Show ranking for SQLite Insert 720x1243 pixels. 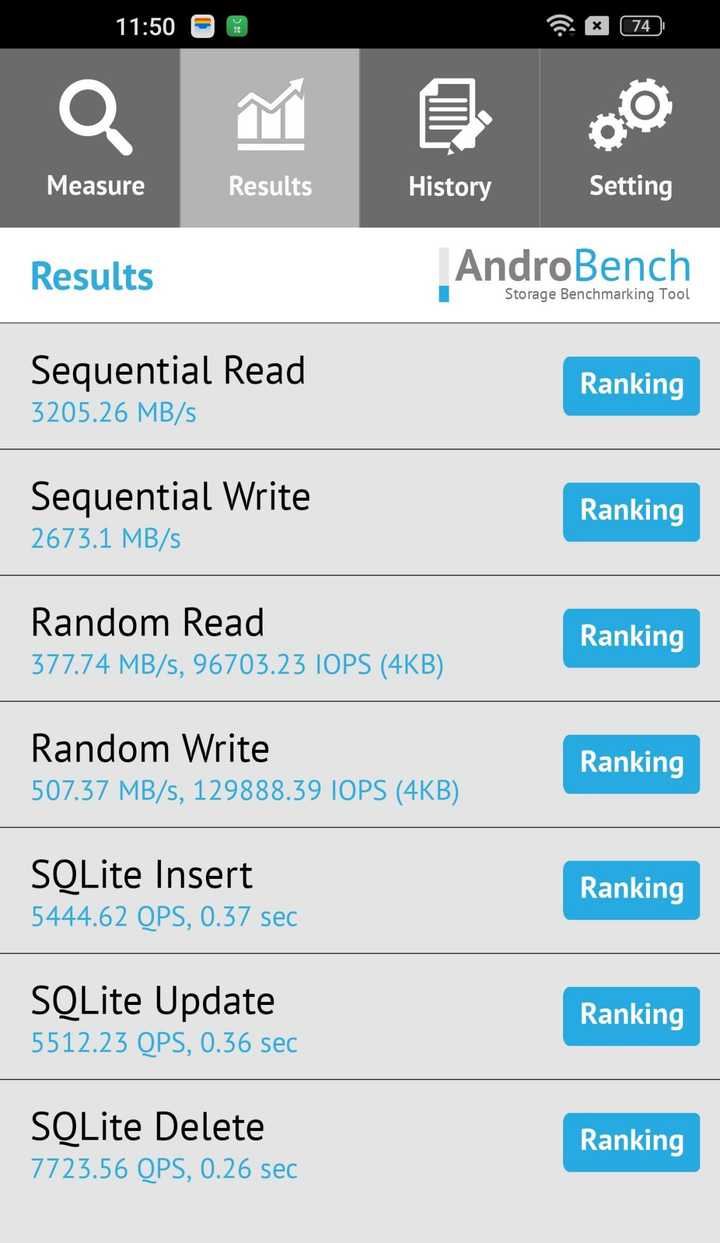click(x=631, y=889)
